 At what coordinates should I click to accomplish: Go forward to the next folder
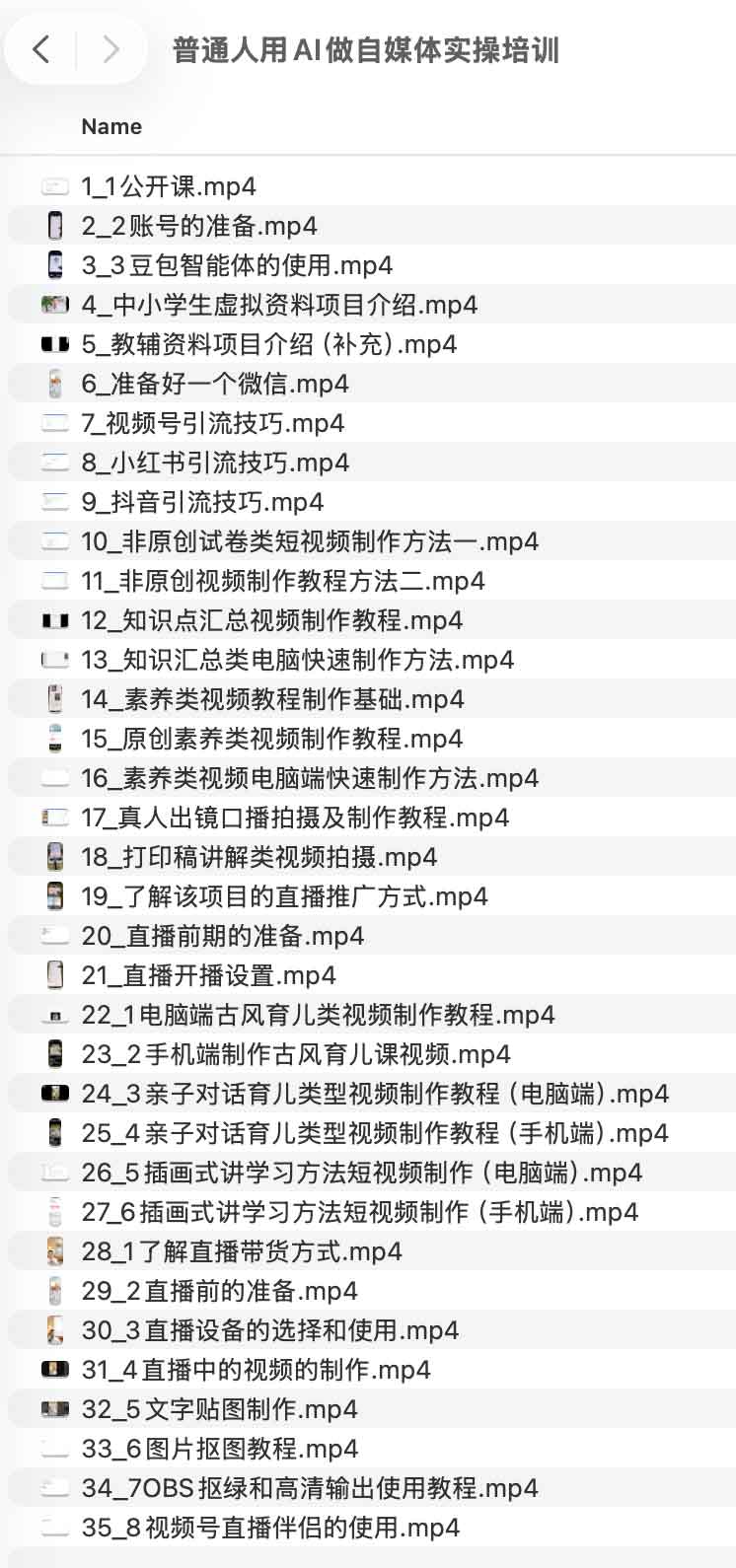[110, 49]
